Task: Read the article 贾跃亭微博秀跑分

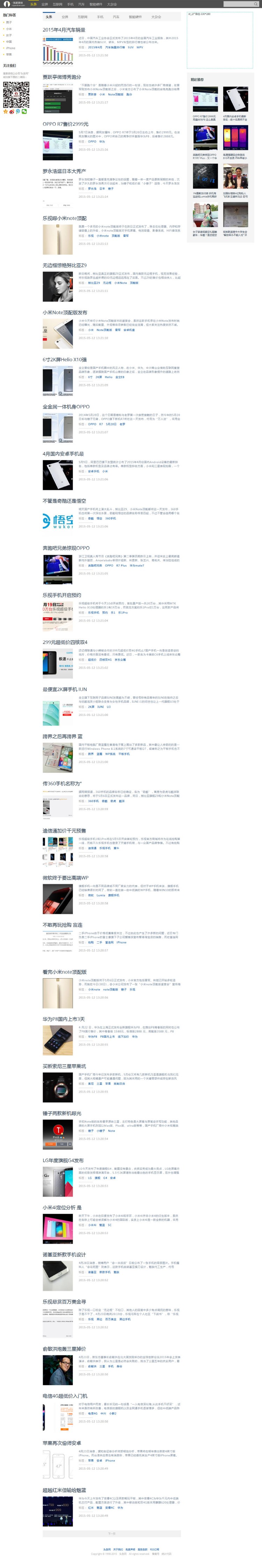Action: tap(61, 77)
